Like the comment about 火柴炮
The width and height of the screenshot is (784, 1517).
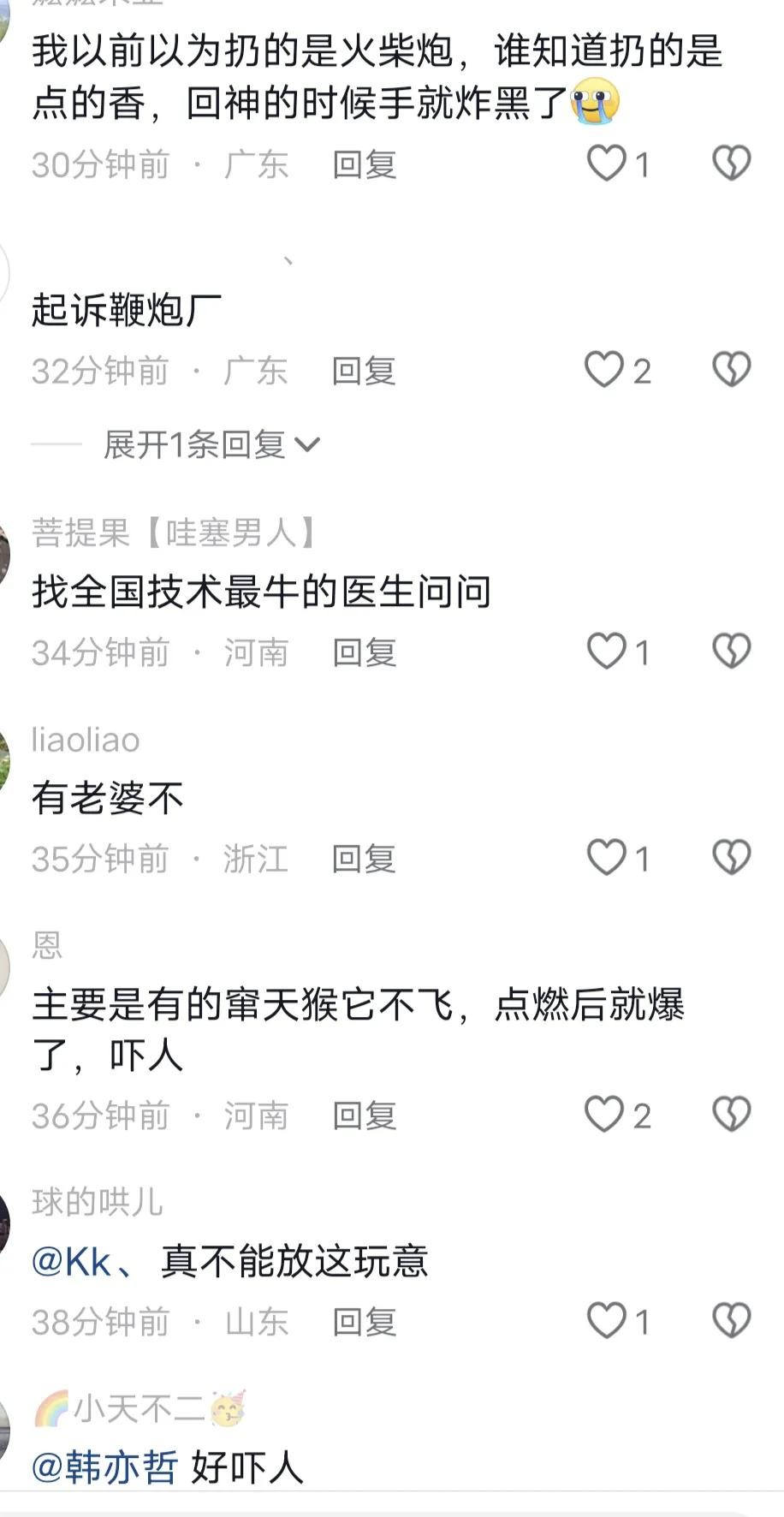(607, 164)
